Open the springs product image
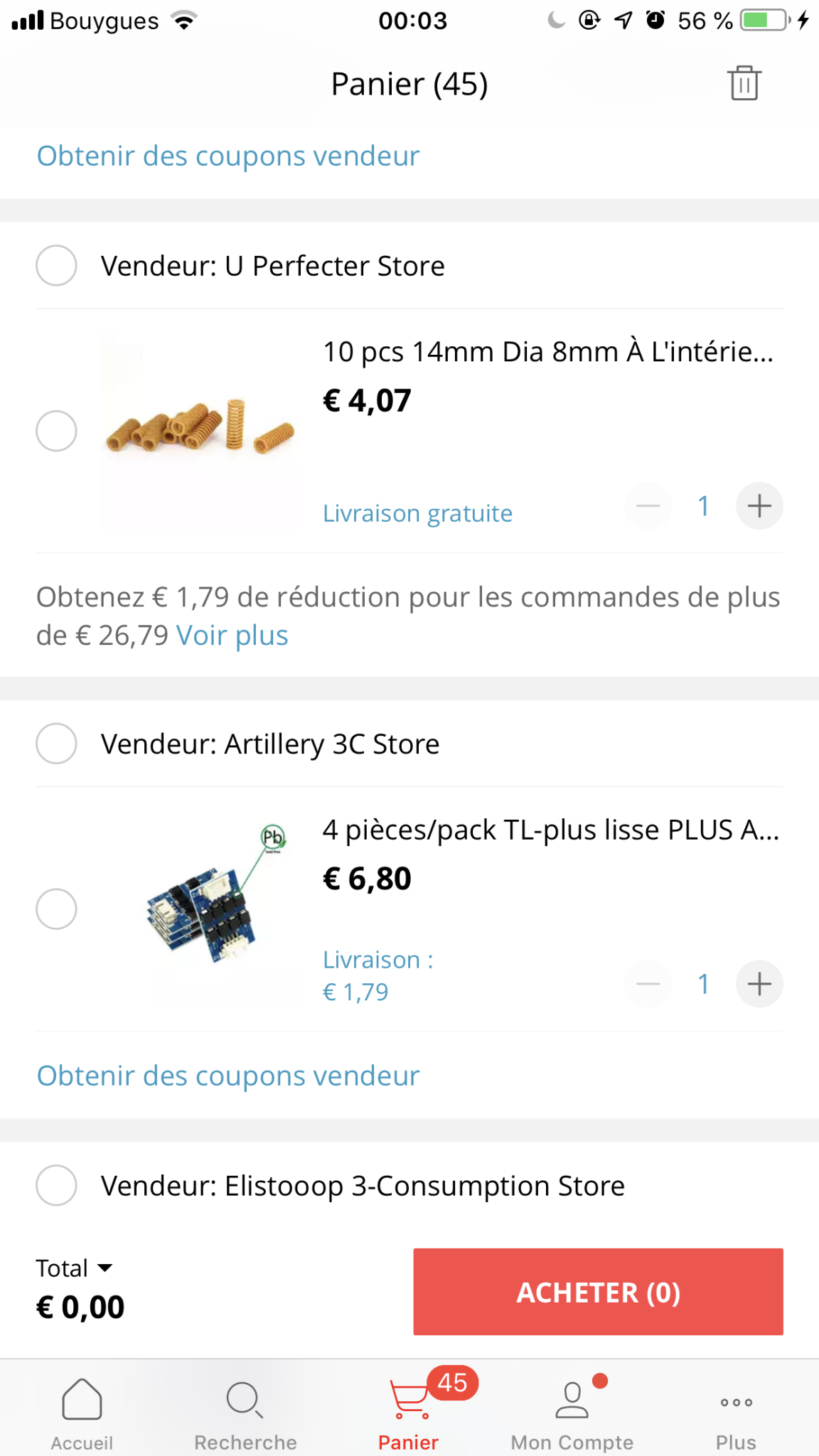The width and height of the screenshot is (819, 1456). point(200,431)
